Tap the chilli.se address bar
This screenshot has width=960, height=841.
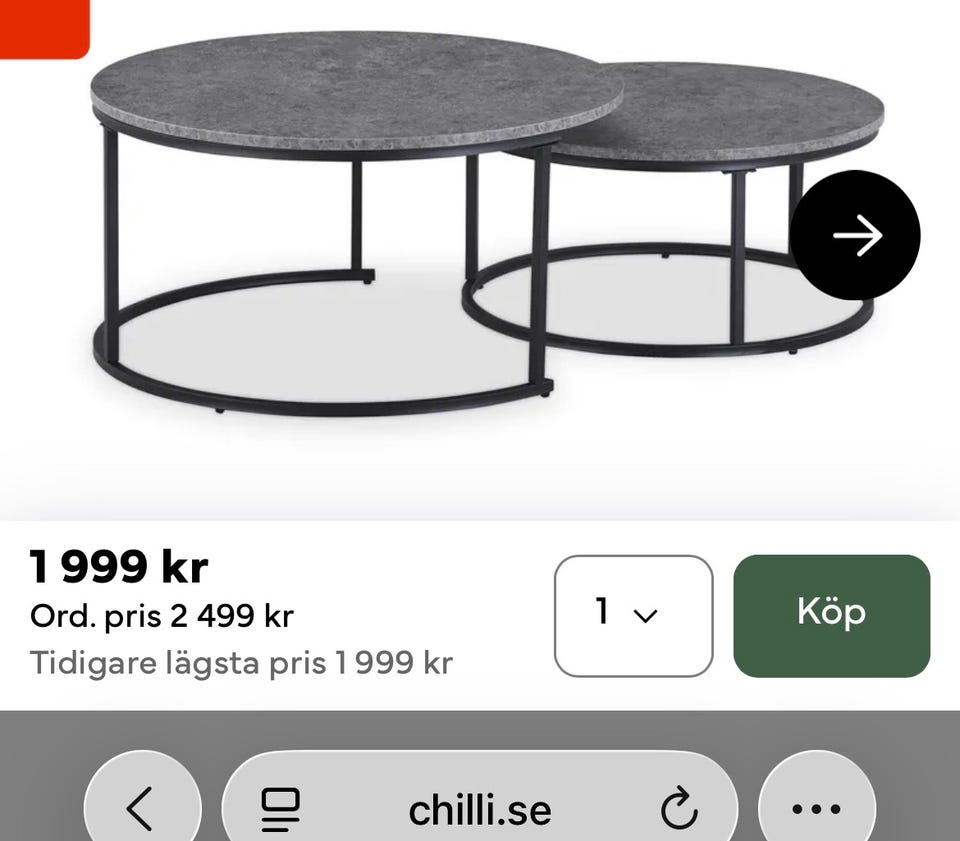pyautogui.click(x=479, y=809)
